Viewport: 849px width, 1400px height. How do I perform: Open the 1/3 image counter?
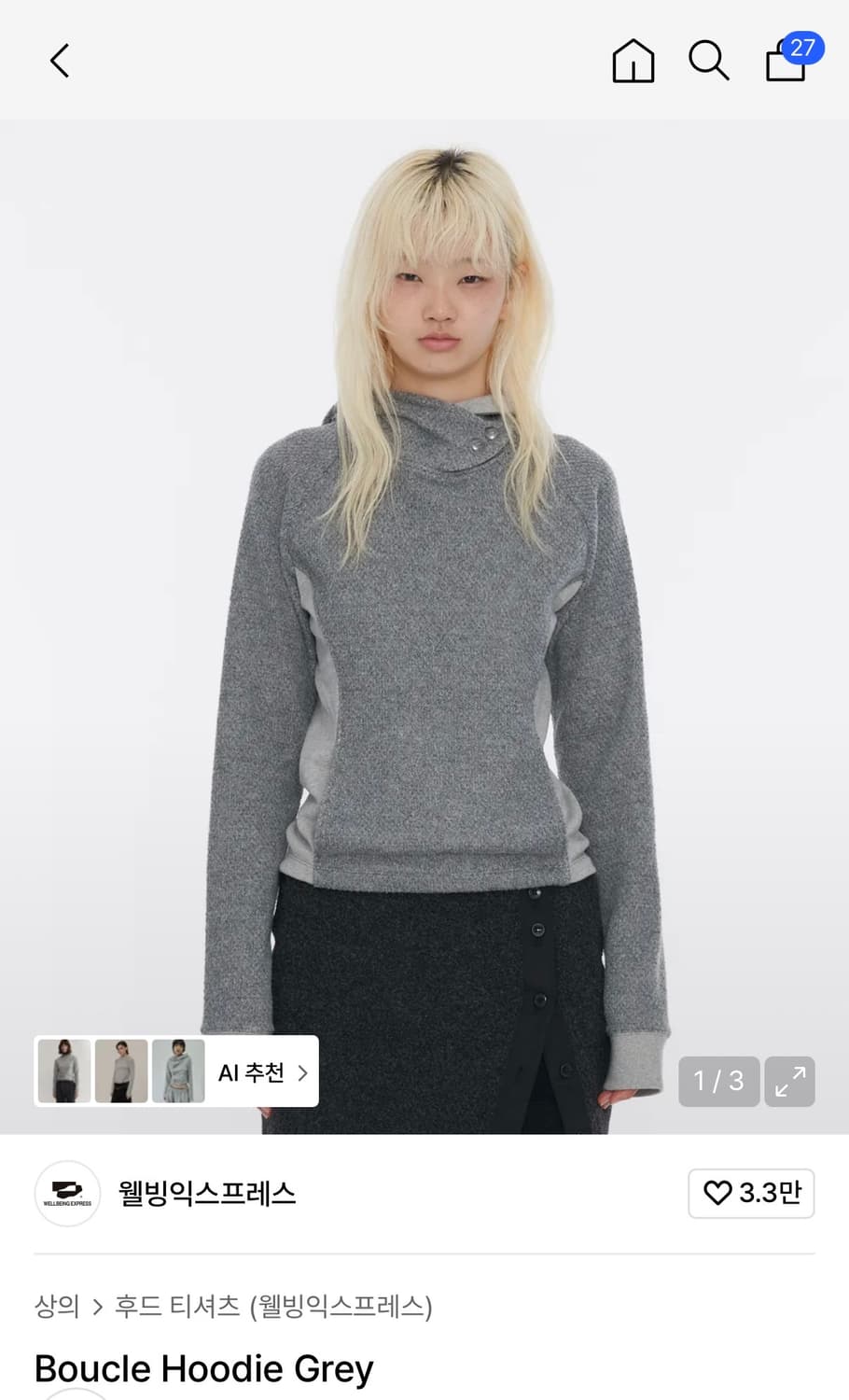click(717, 1081)
